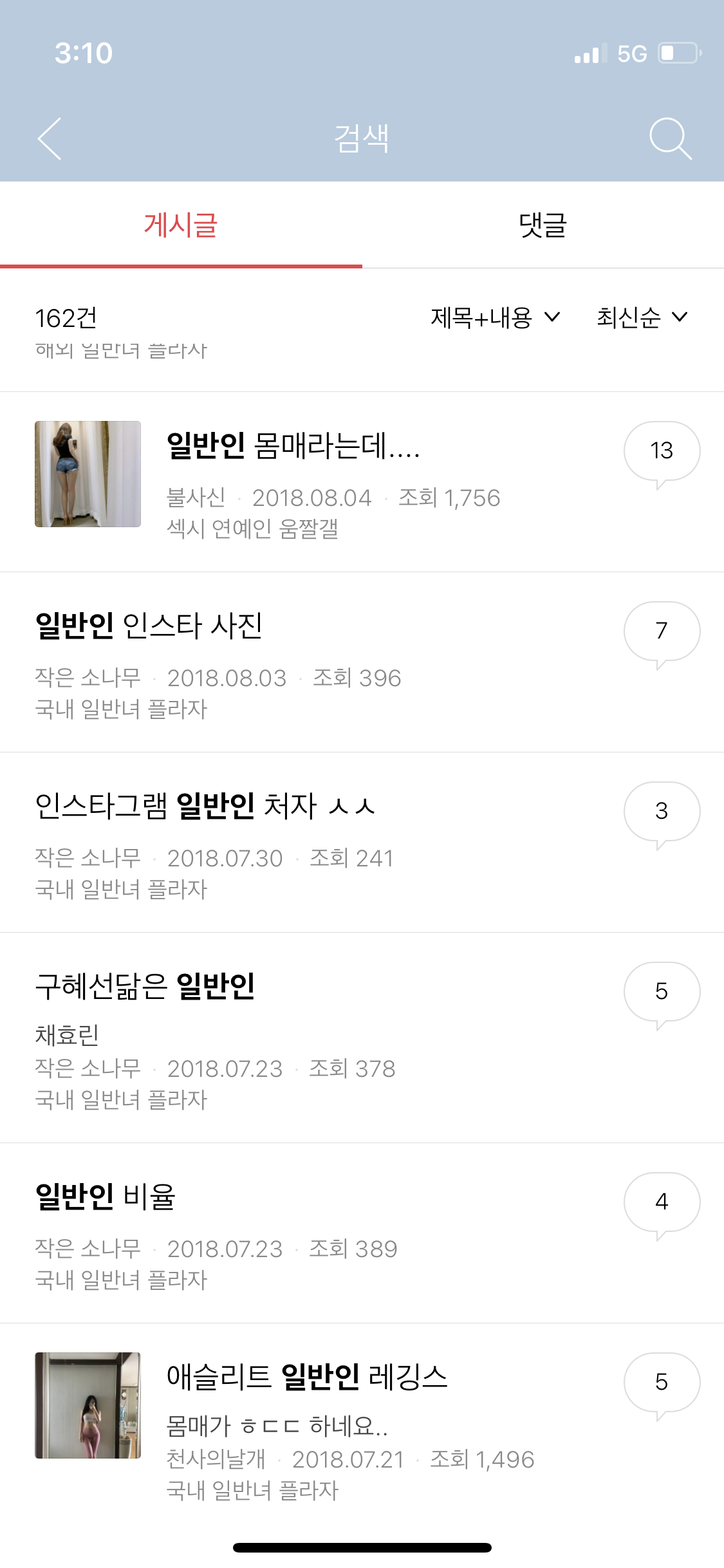Open the post 일반인 몸매라는데....
The image size is (724, 1568).
pos(293,445)
